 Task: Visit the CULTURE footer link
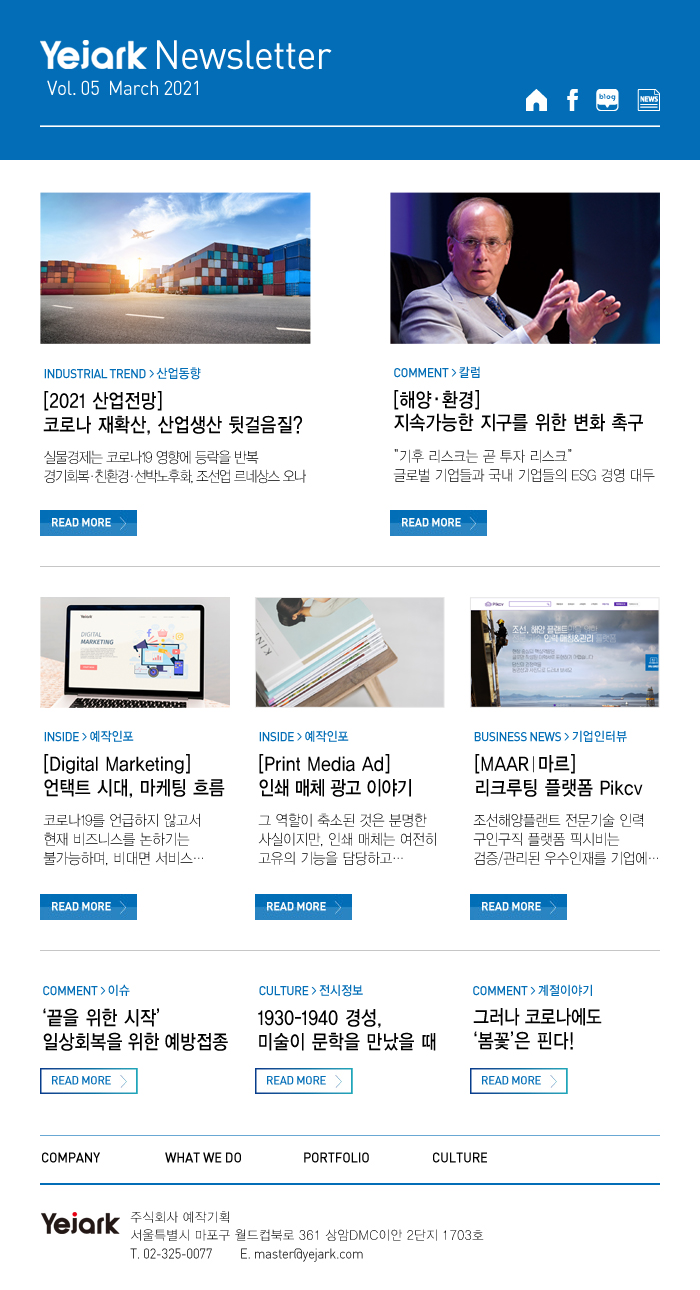pos(459,1158)
